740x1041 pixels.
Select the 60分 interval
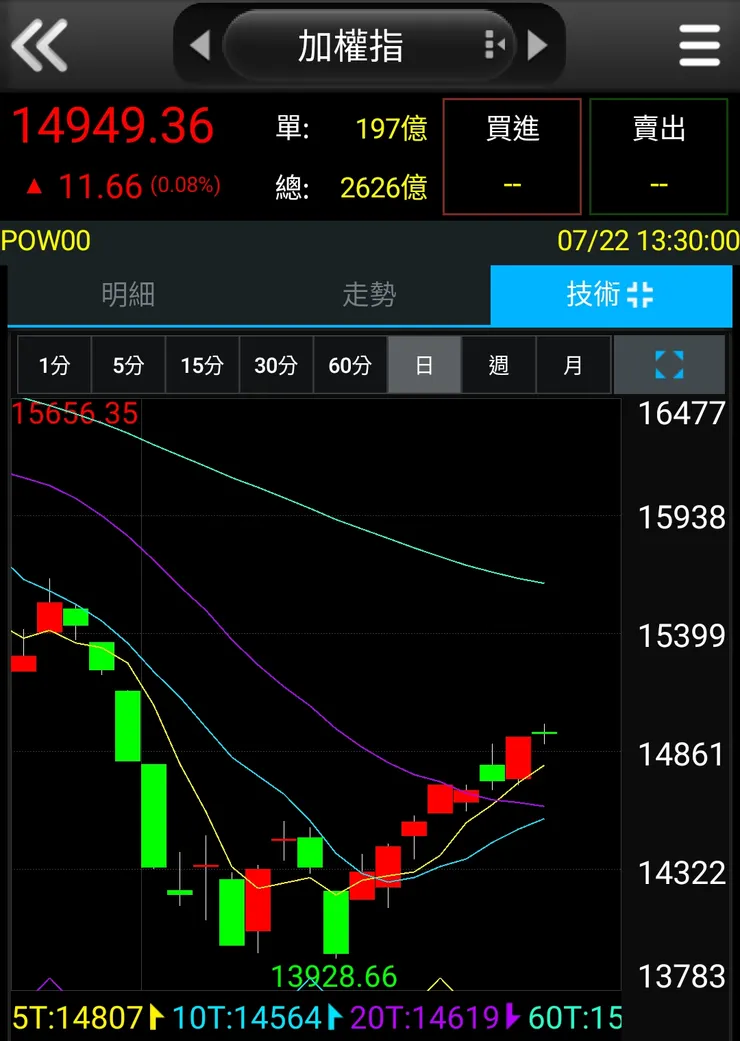pyautogui.click(x=350, y=365)
